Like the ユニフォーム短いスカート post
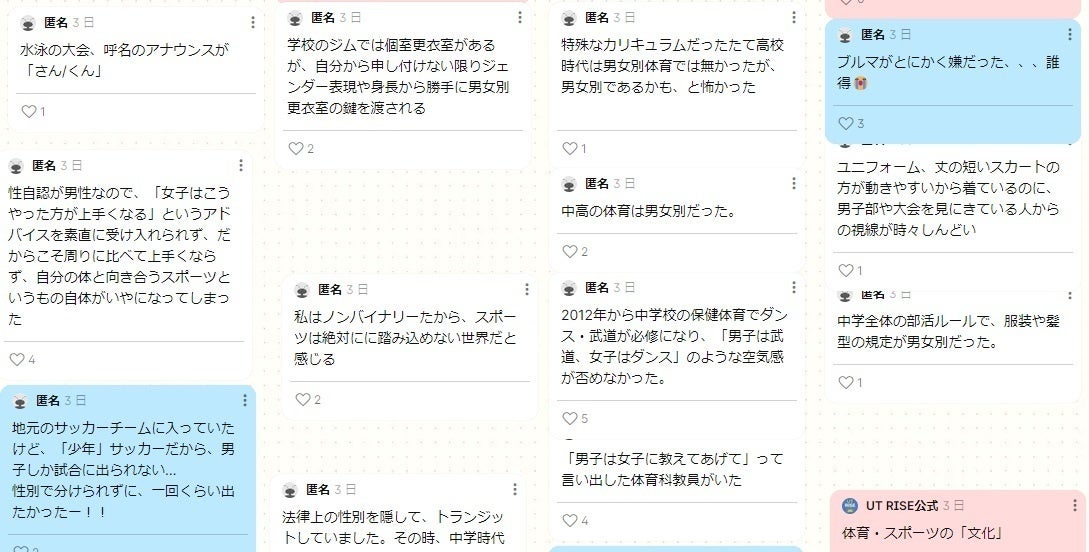This screenshot has width=1089, height=552. point(845,270)
